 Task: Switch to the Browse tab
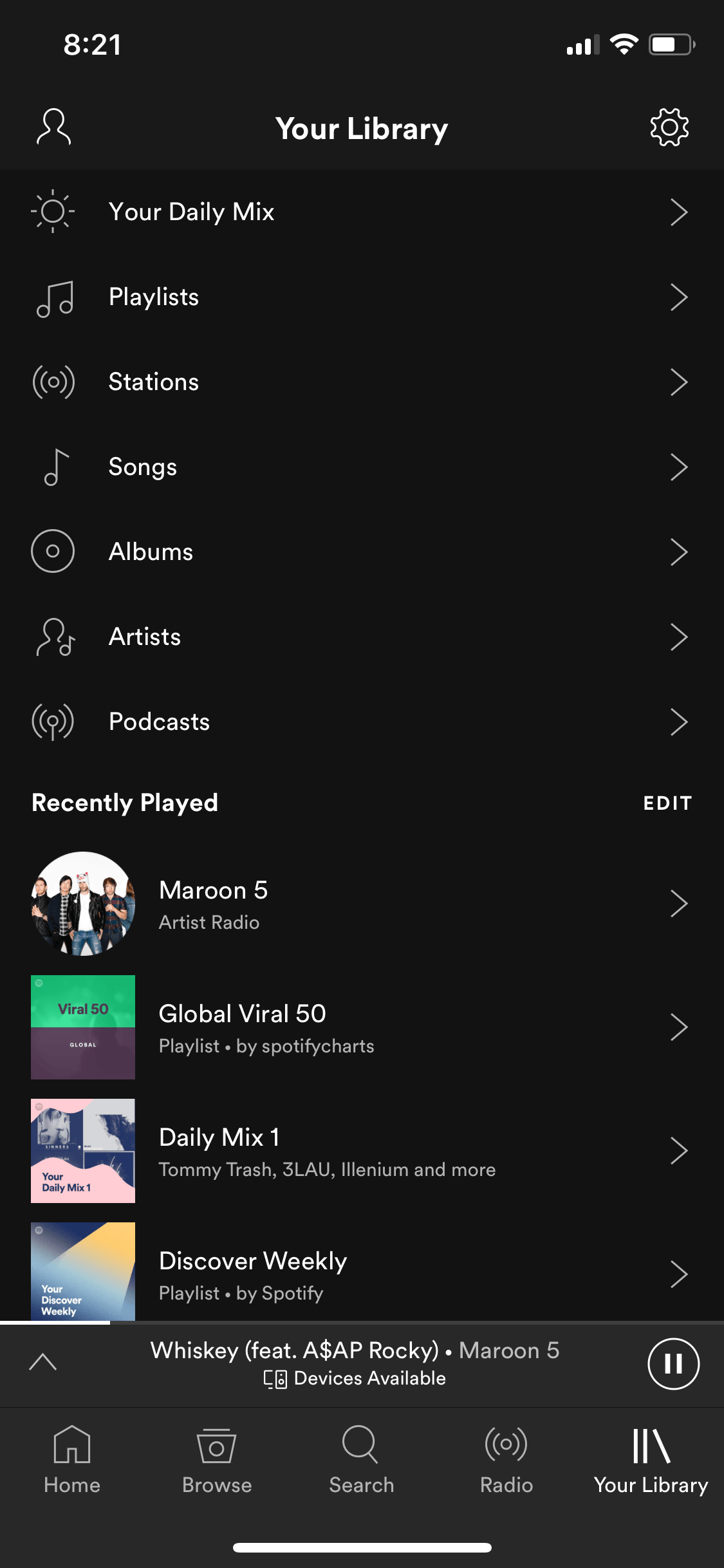coord(217,1459)
